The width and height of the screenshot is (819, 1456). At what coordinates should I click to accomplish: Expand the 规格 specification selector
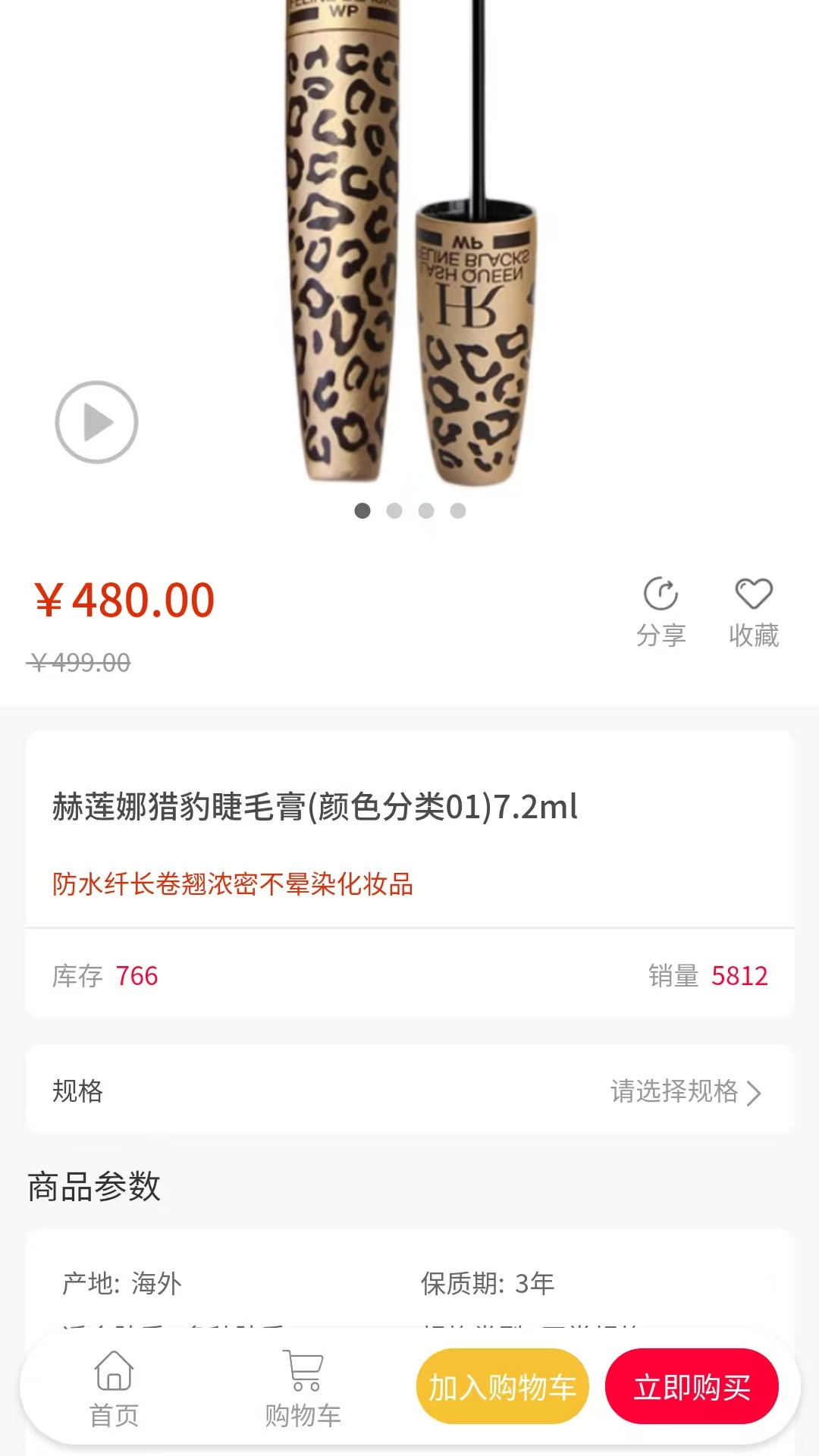[x=409, y=1094]
